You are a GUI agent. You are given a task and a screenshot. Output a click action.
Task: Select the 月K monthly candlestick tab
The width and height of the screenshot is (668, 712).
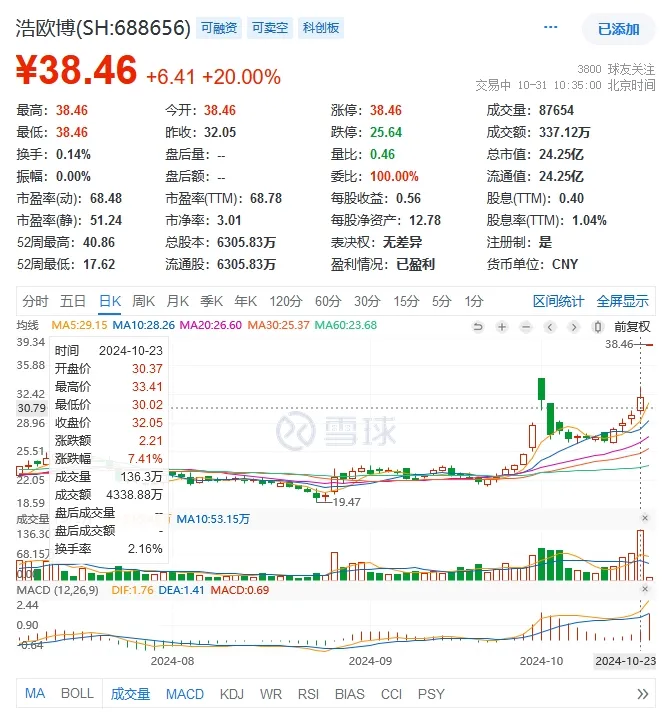(178, 301)
